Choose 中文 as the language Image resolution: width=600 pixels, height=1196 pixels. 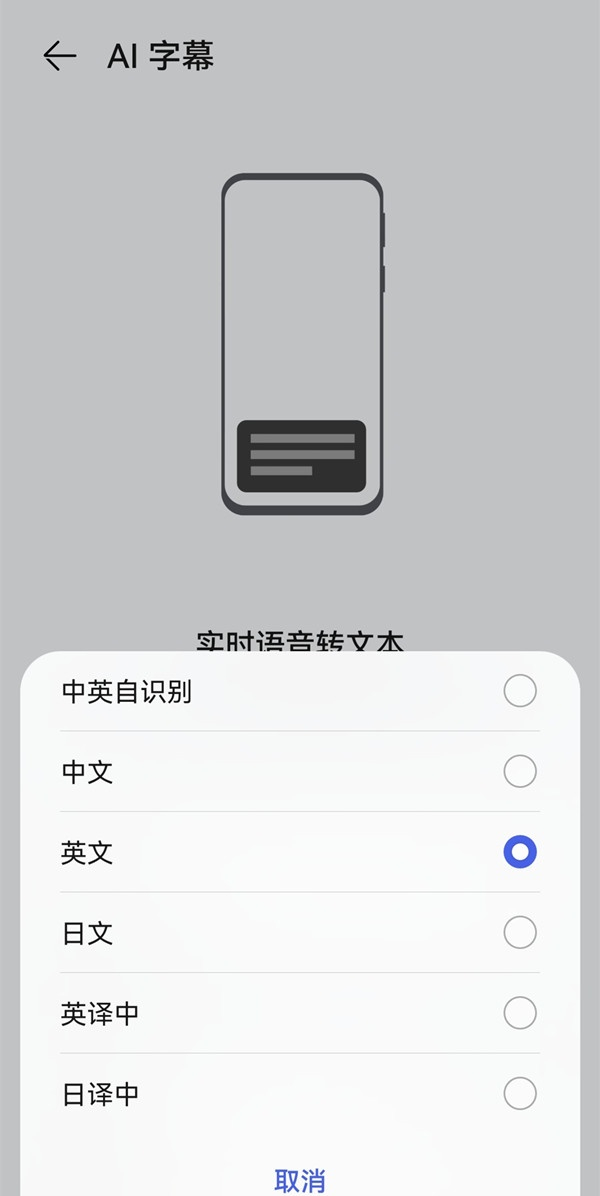tap(519, 771)
